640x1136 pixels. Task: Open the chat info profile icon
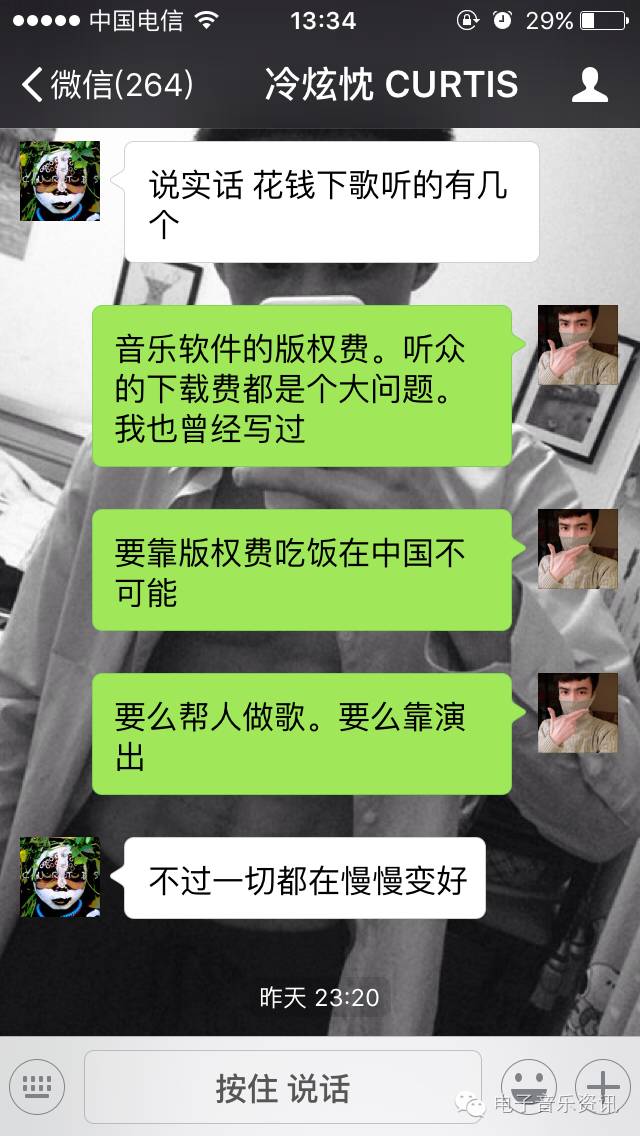click(x=589, y=84)
